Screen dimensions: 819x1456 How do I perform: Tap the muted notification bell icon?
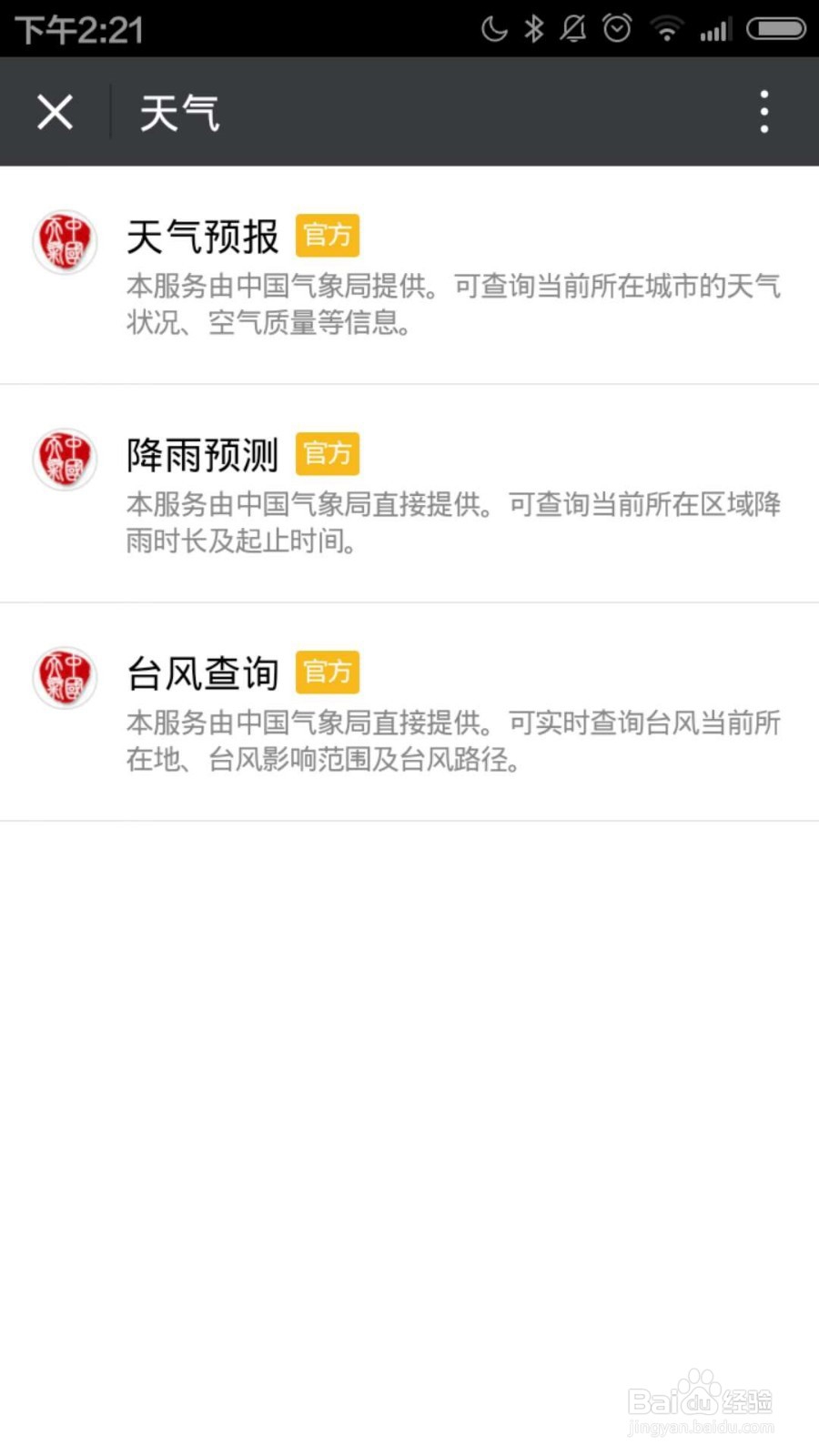tap(573, 27)
